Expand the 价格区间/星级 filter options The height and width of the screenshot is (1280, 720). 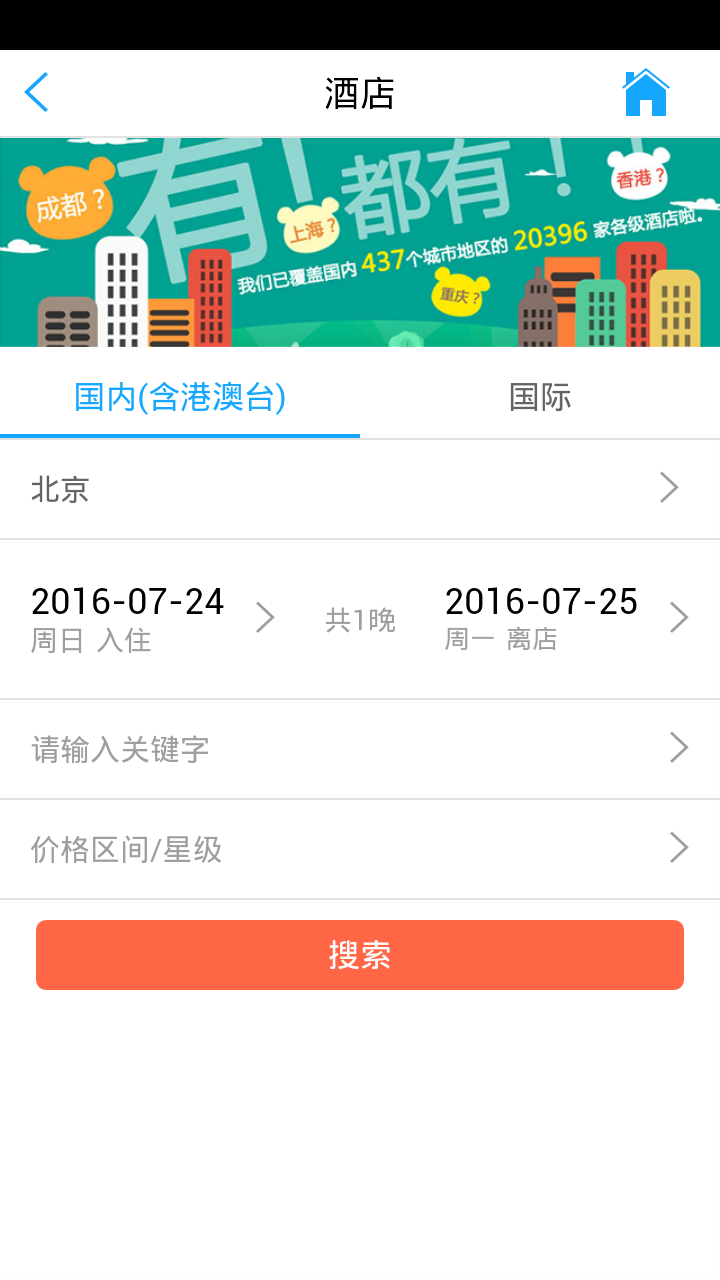pos(360,849)
